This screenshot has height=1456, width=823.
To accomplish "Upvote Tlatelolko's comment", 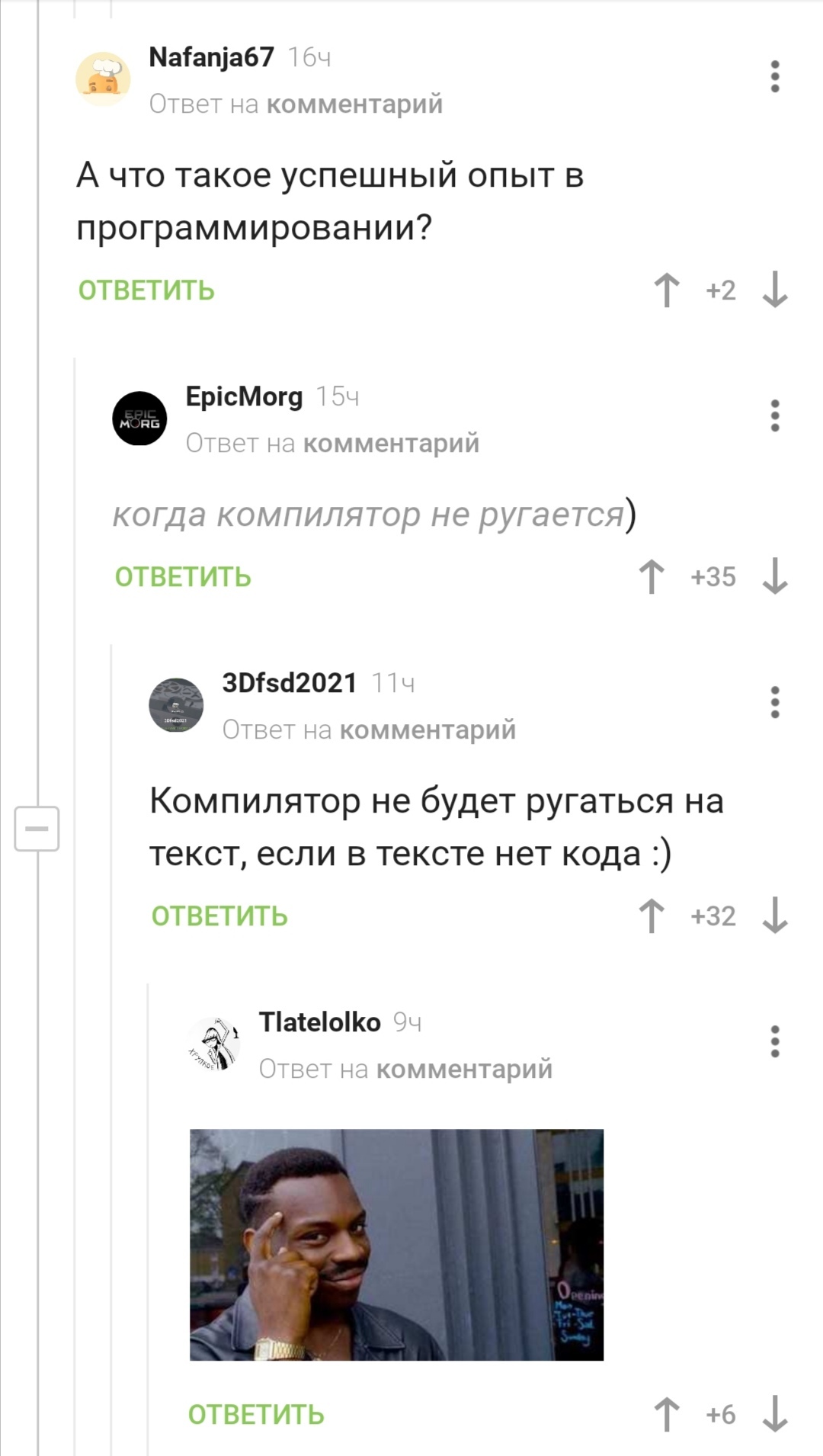I will pyautogui.click(x=667, y=1415).
